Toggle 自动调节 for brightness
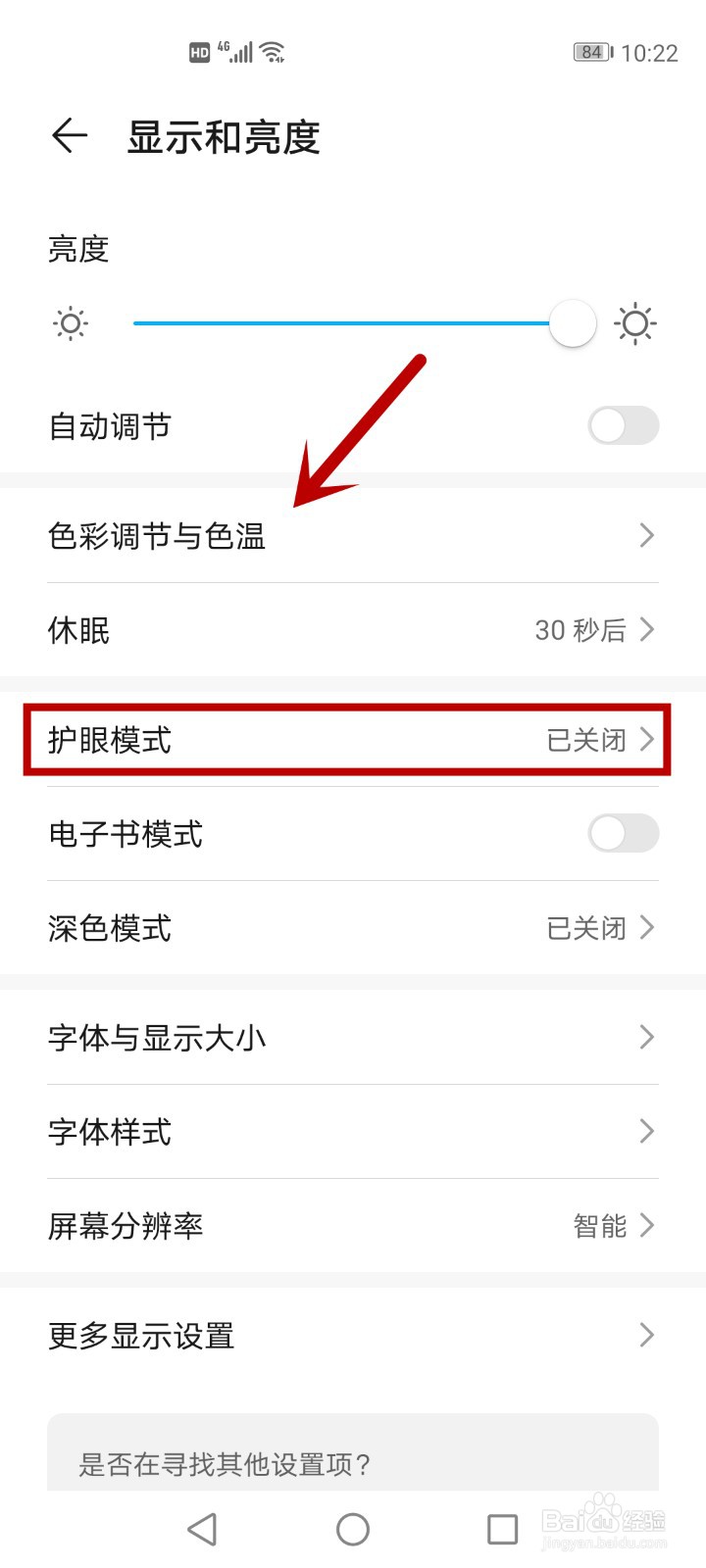 point(624,425)
